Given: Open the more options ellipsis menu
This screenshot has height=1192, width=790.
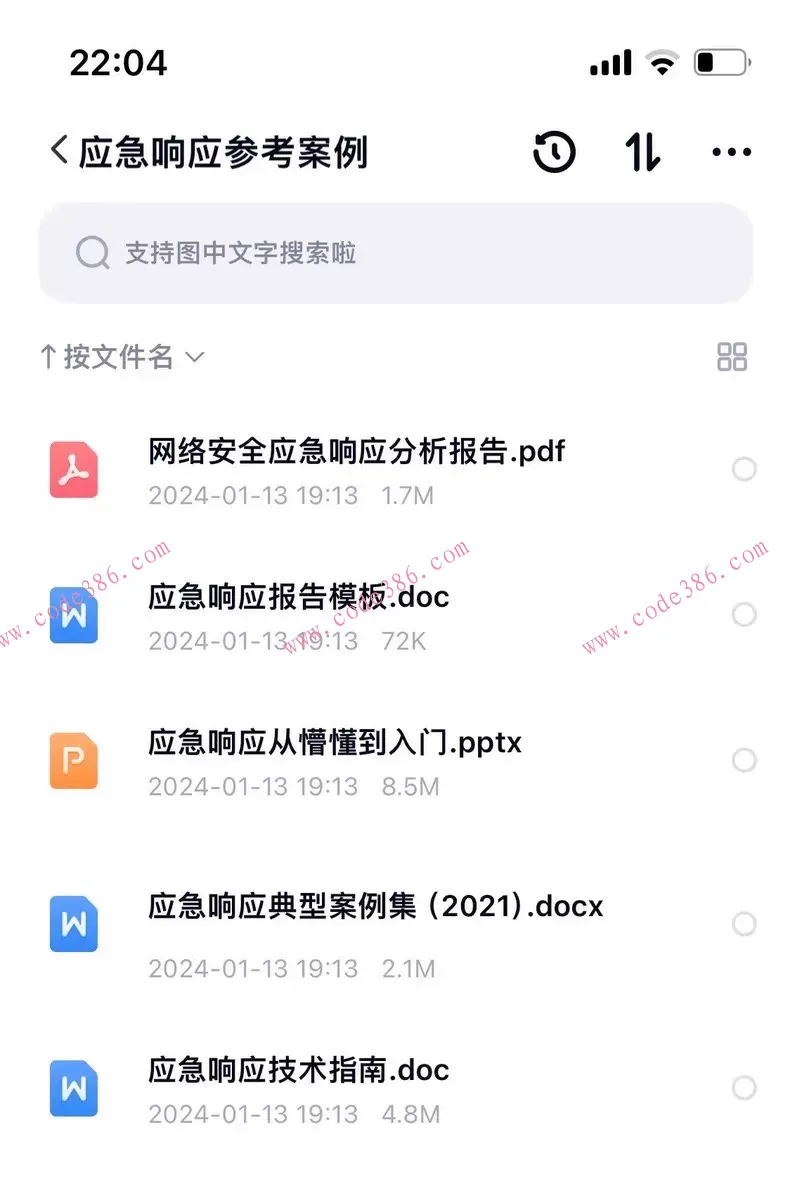Looking at the screenshot, I should click(731, 151).
